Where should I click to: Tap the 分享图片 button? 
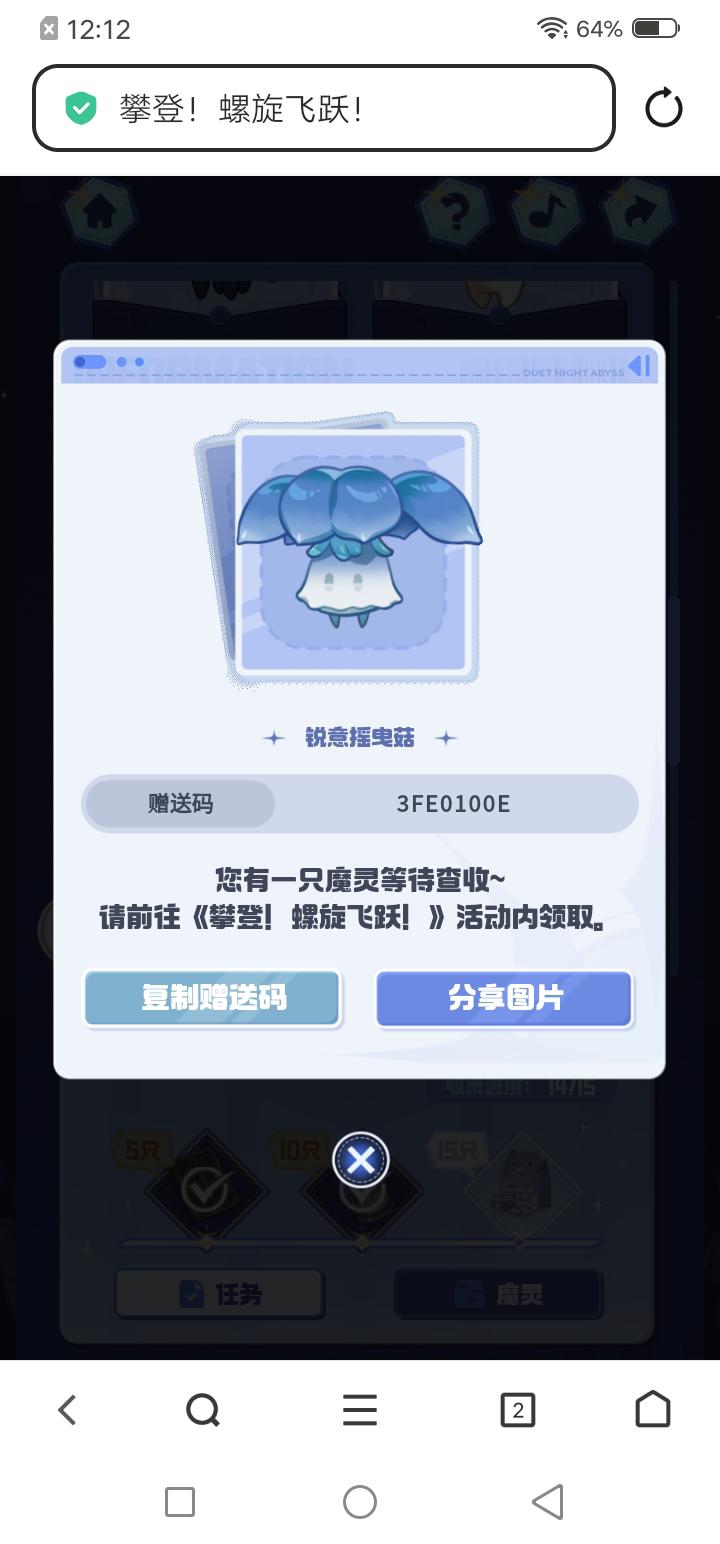tap(504, 998)
